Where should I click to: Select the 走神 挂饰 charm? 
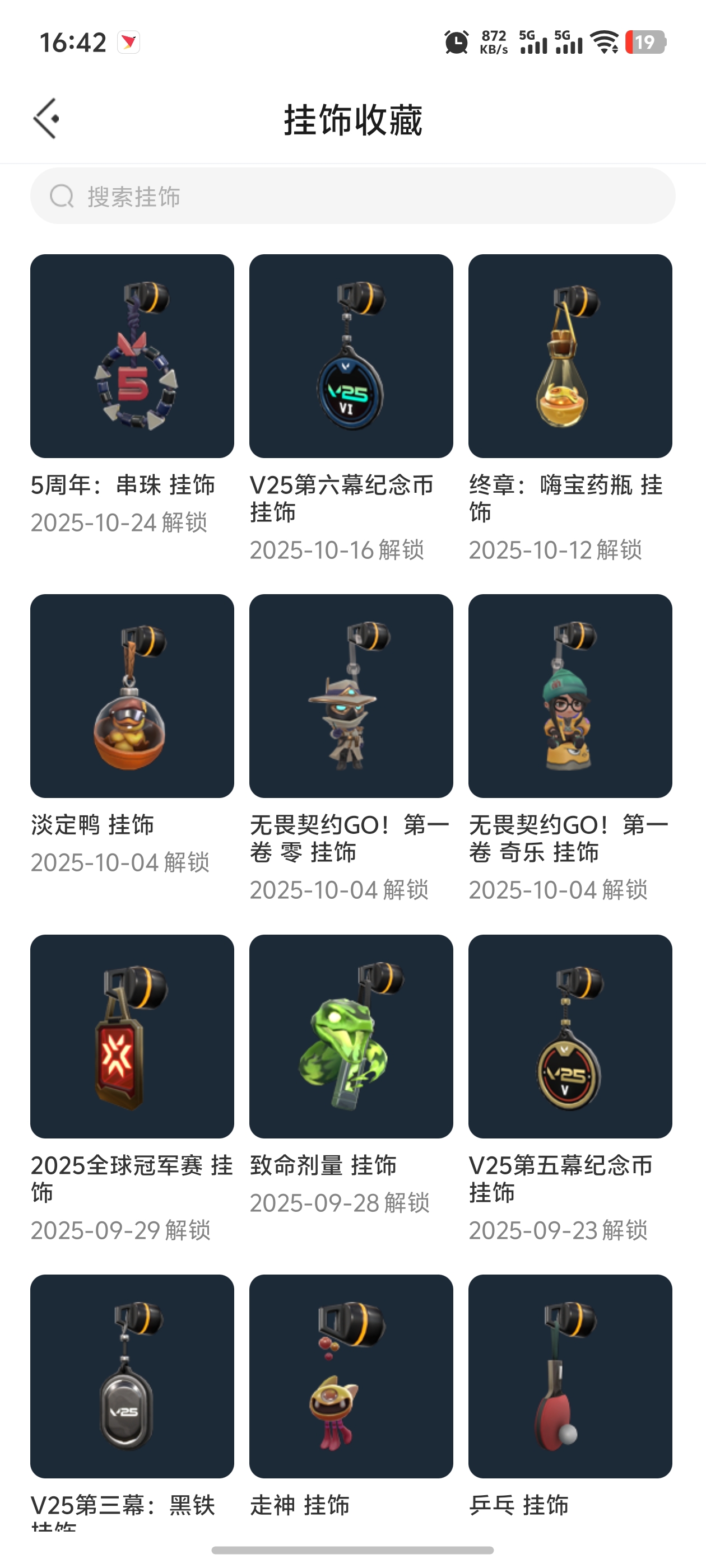pyautogui.click(x=351, y=1376)
